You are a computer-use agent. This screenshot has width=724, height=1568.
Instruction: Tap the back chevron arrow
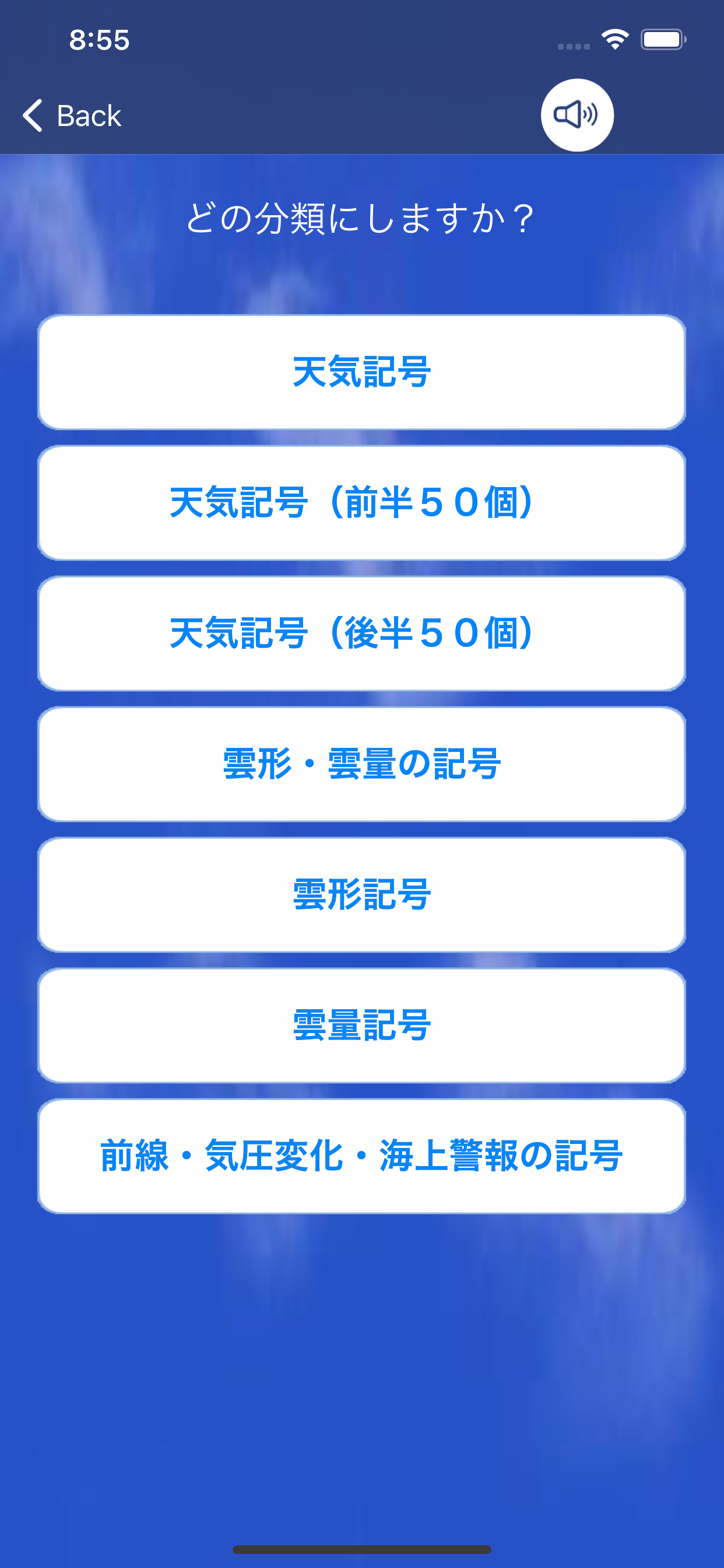tap(33, 115)
